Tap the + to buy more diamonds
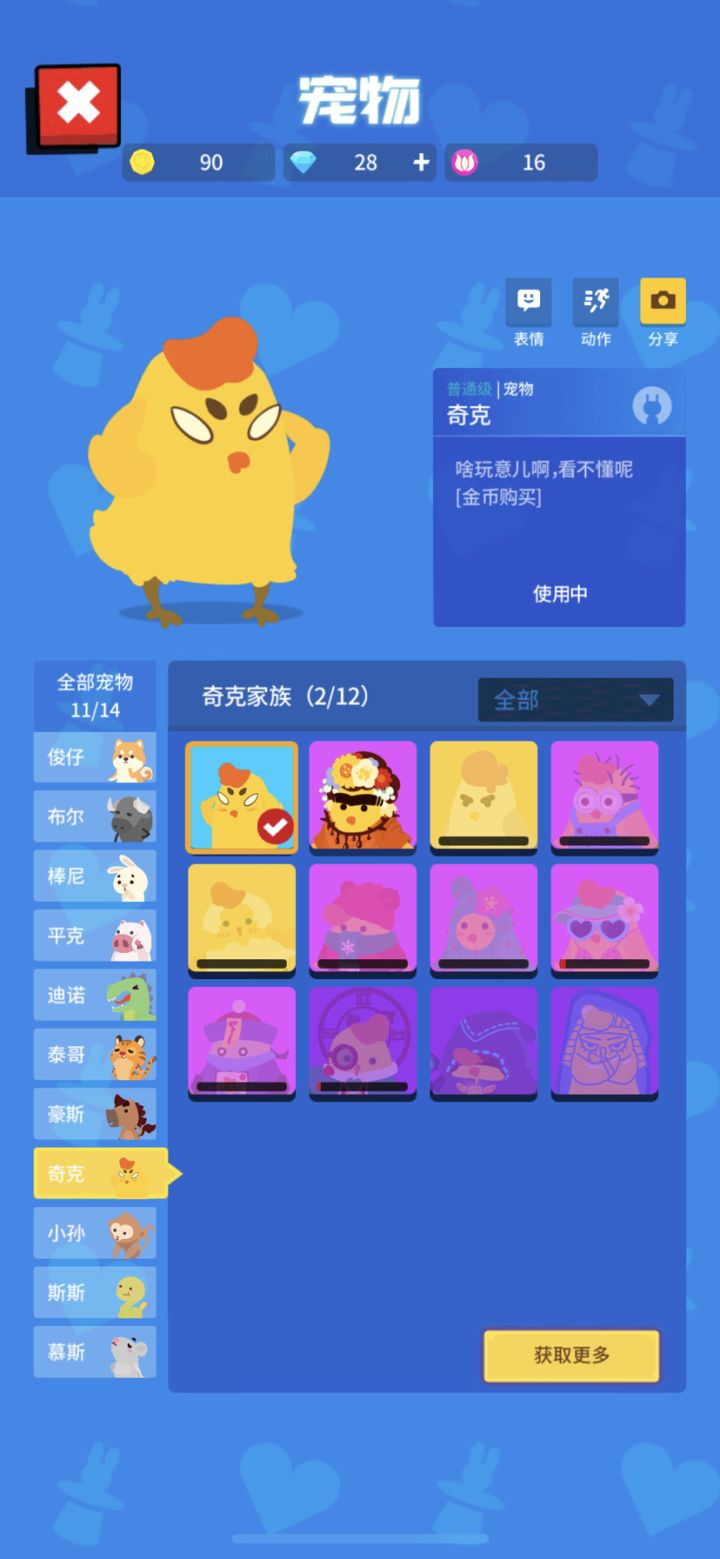The width and height of the screenshot is (720, 1559). 420,162
